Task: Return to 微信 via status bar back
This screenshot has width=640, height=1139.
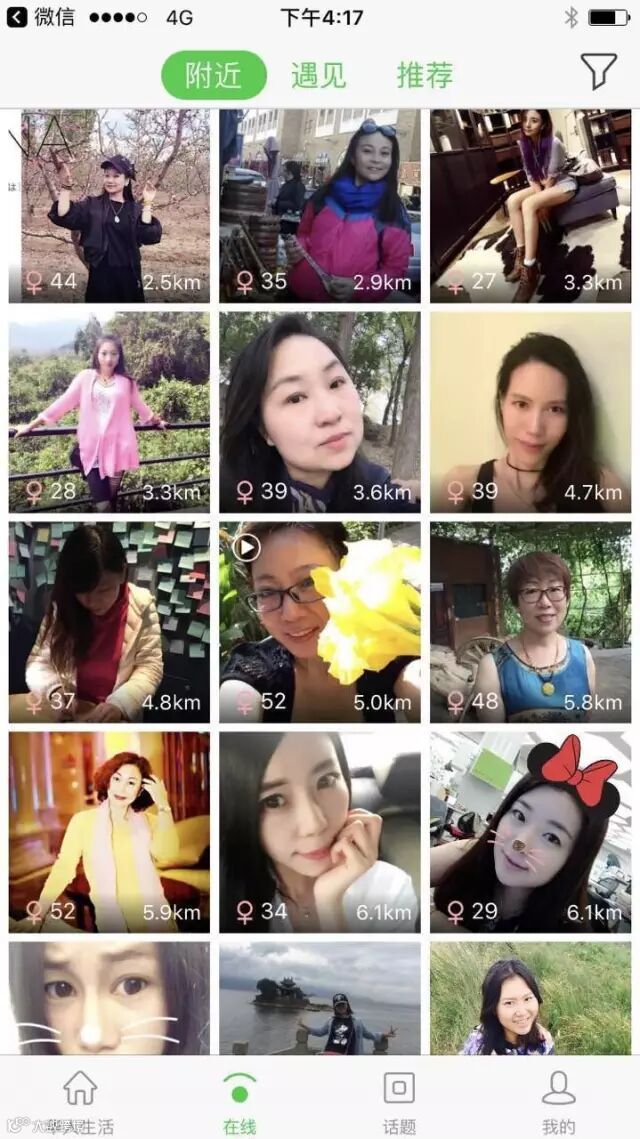Action: [41, 17]
